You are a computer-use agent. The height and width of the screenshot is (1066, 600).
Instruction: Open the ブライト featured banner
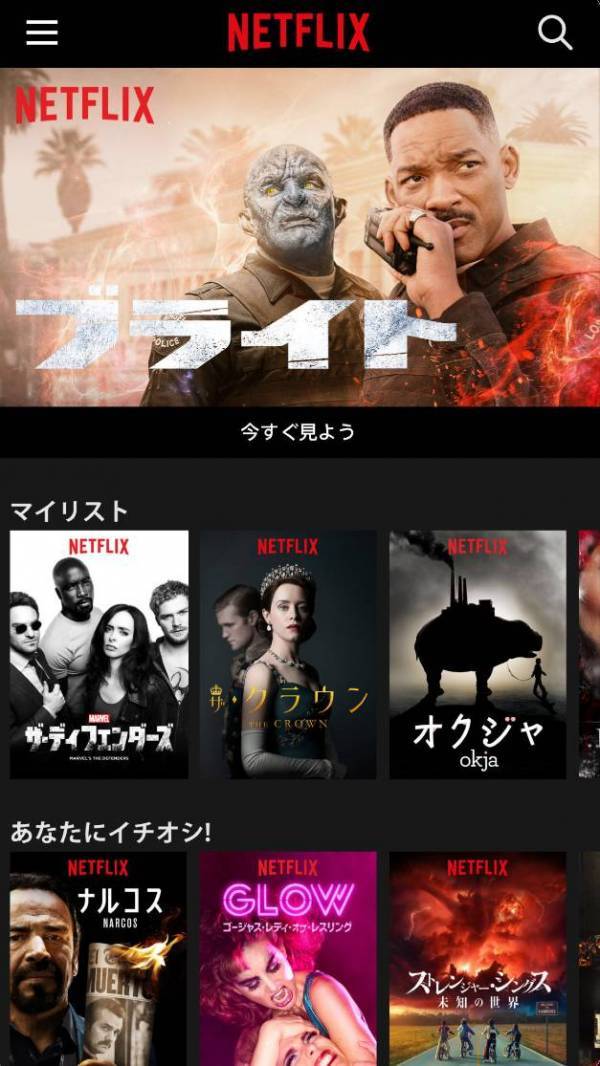click(x=300, y=237)
